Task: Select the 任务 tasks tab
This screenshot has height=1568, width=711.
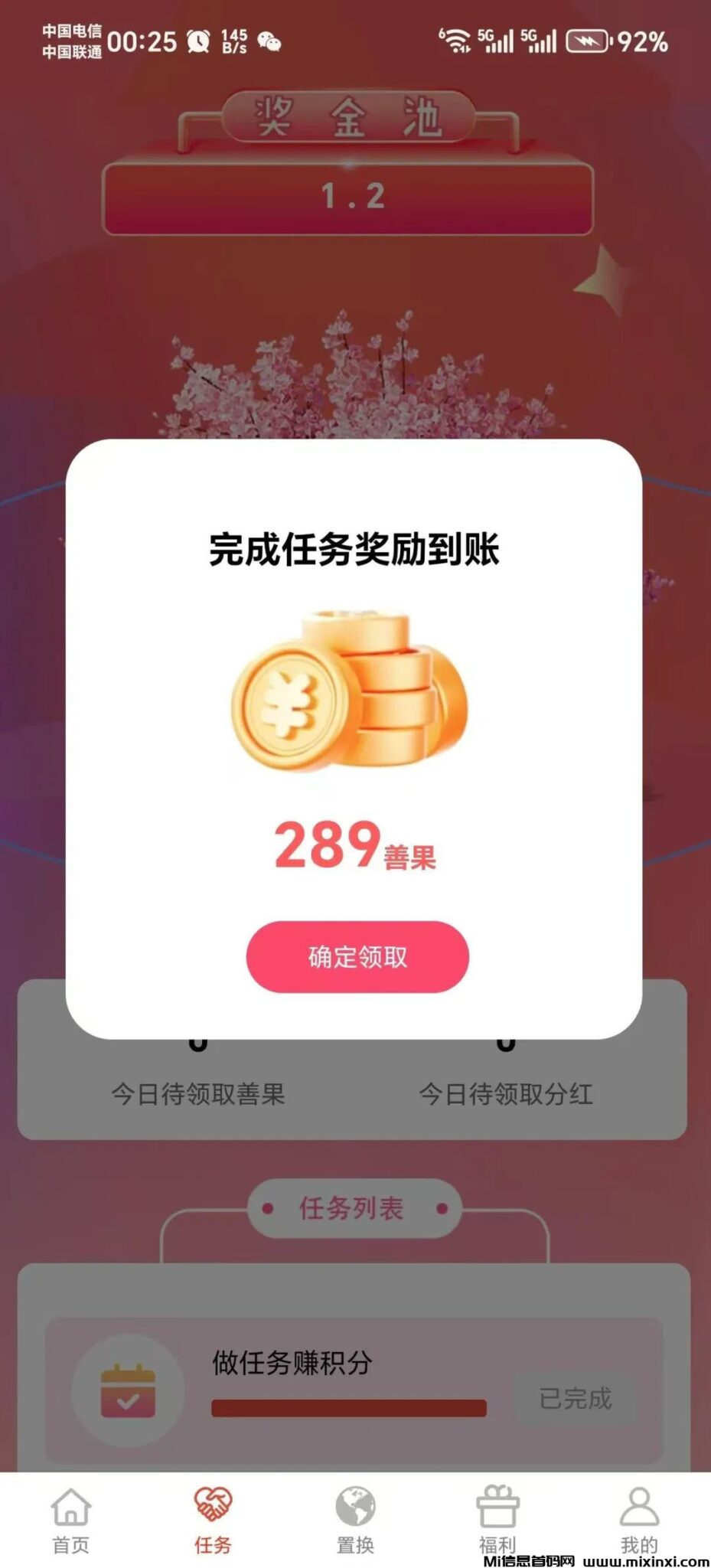Action: click(x=213, y=1519)
